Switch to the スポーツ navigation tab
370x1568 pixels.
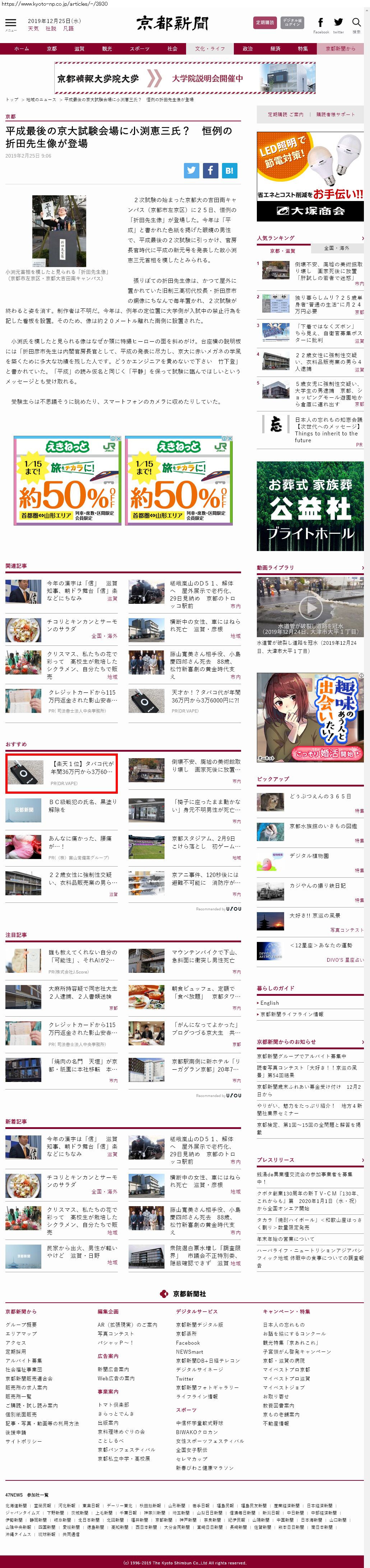(x=139, y=49)
